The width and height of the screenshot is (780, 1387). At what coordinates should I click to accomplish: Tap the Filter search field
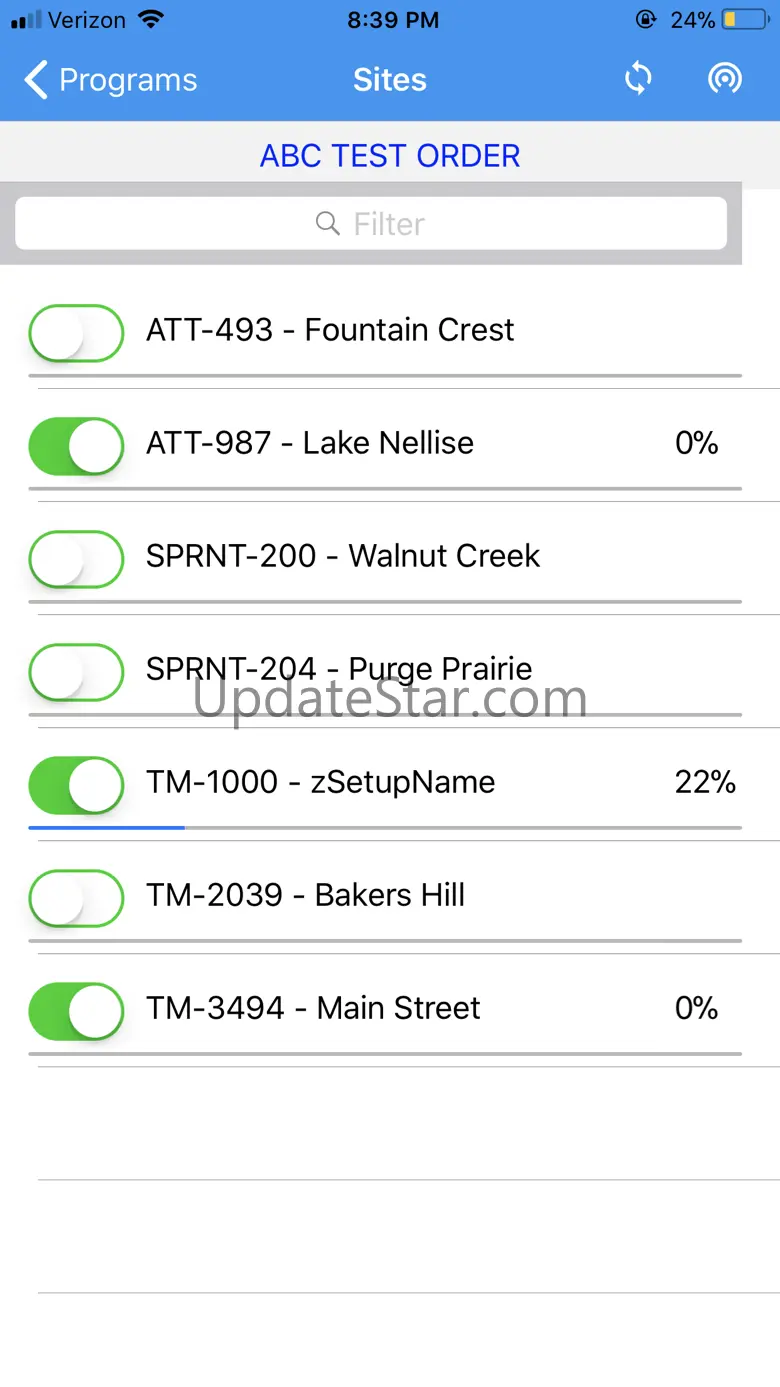pyautogui.click(x=370, y=223)
